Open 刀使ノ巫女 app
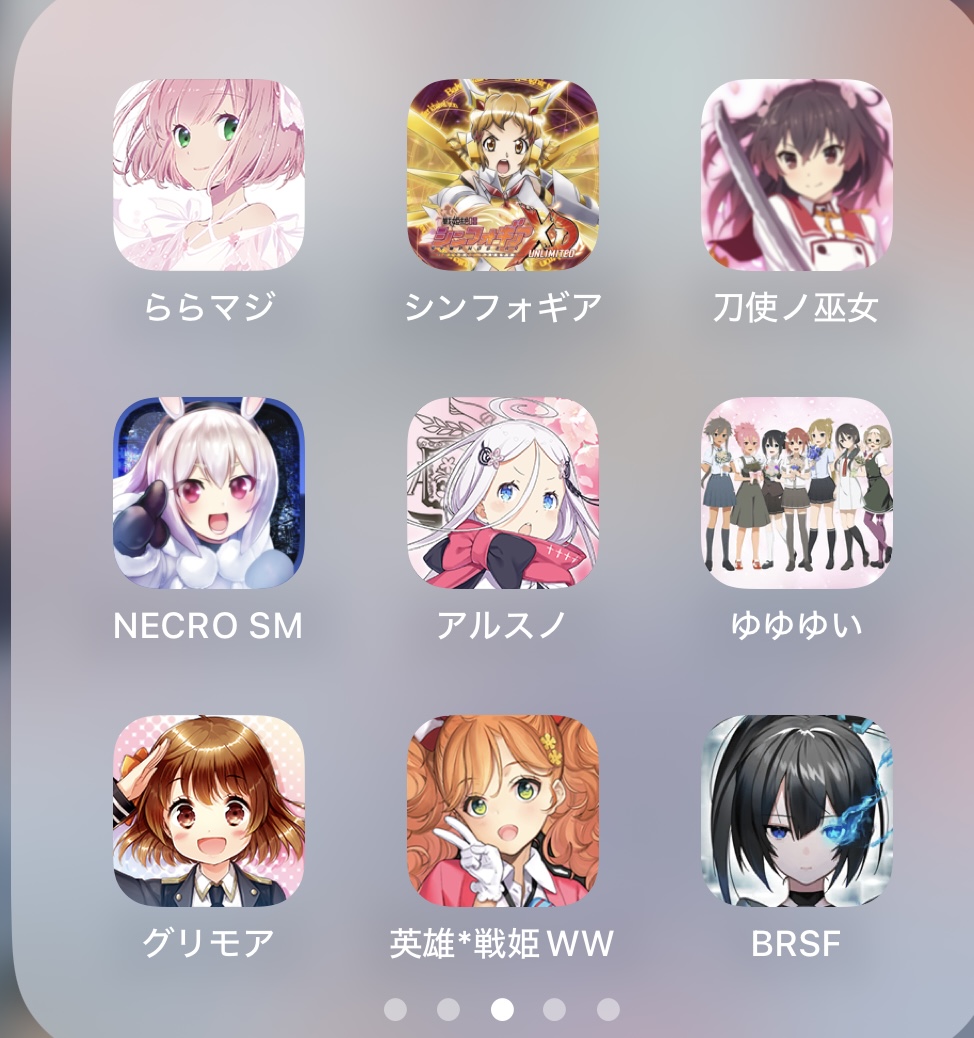Viewport: 974px width, 1038px height. [x=796, y=175]
